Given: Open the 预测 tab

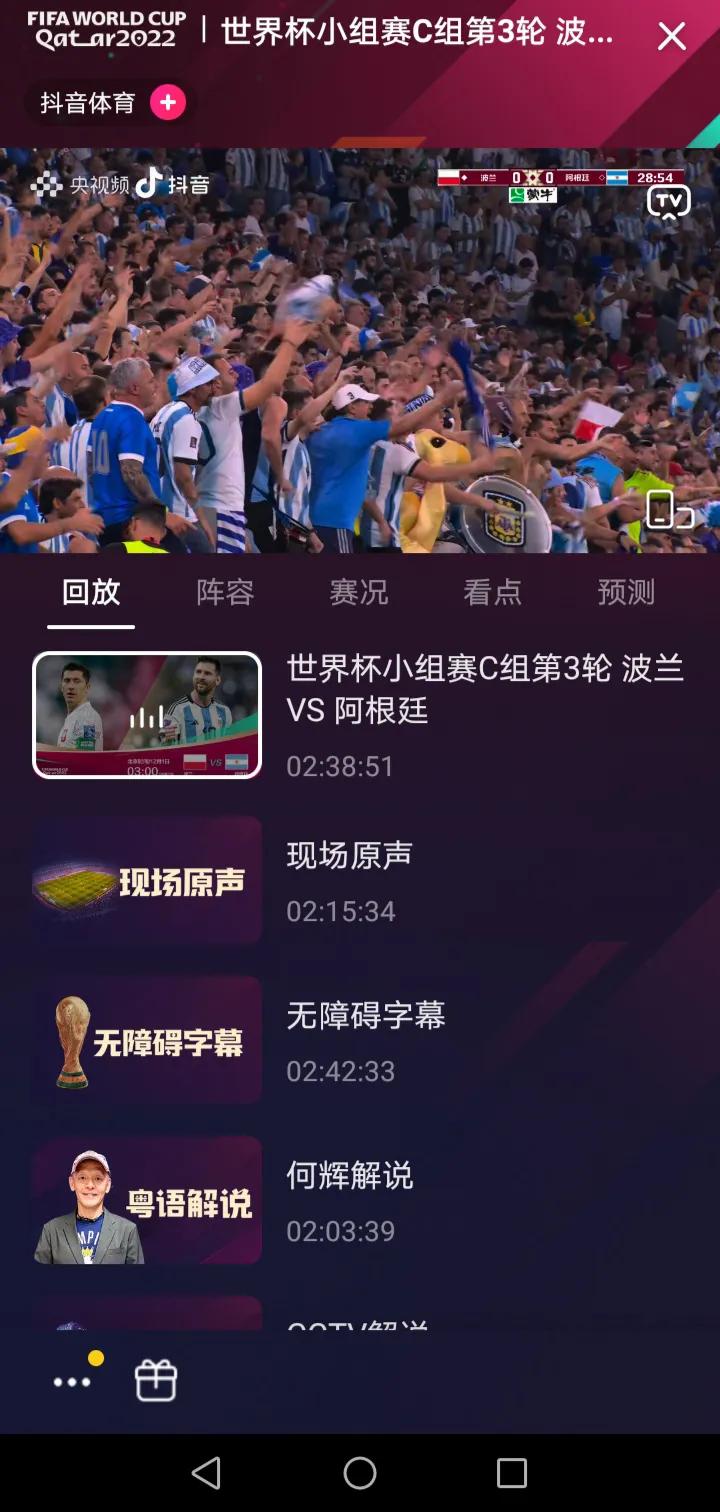Looking at the screenshot, I should pos(625,592).
